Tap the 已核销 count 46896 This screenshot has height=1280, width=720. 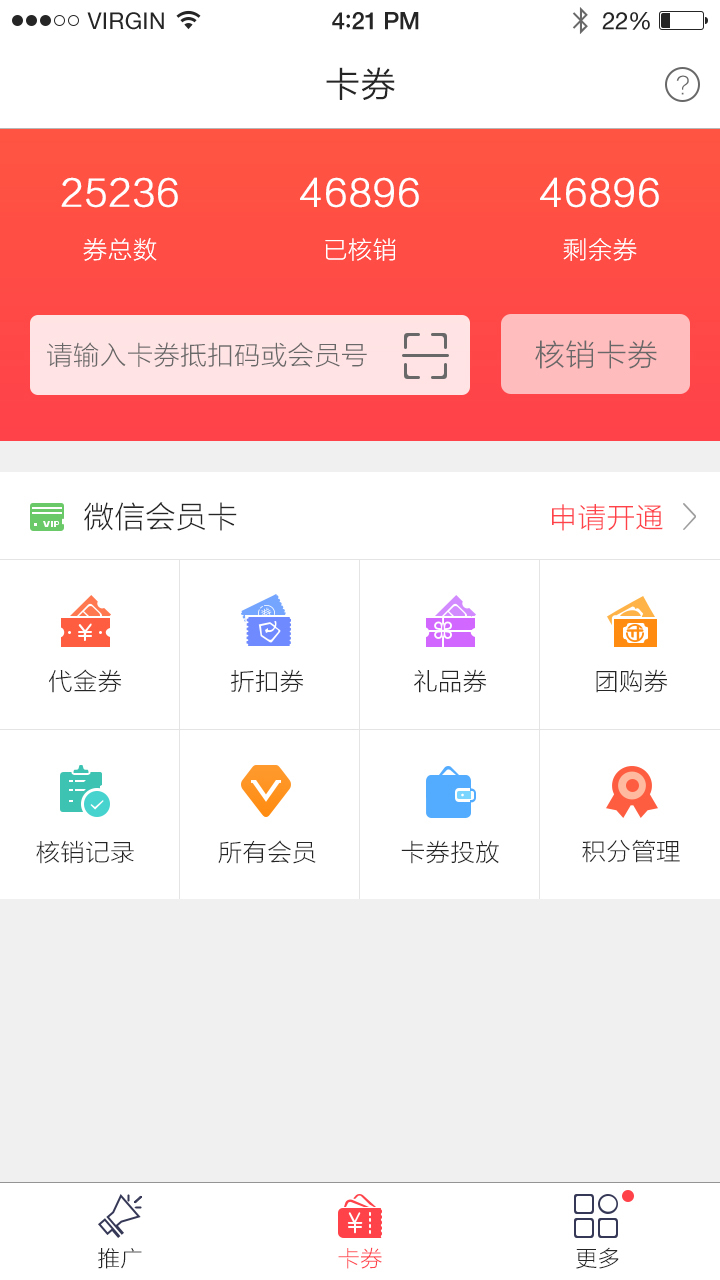pyautogui.click(x=359, y=192)
